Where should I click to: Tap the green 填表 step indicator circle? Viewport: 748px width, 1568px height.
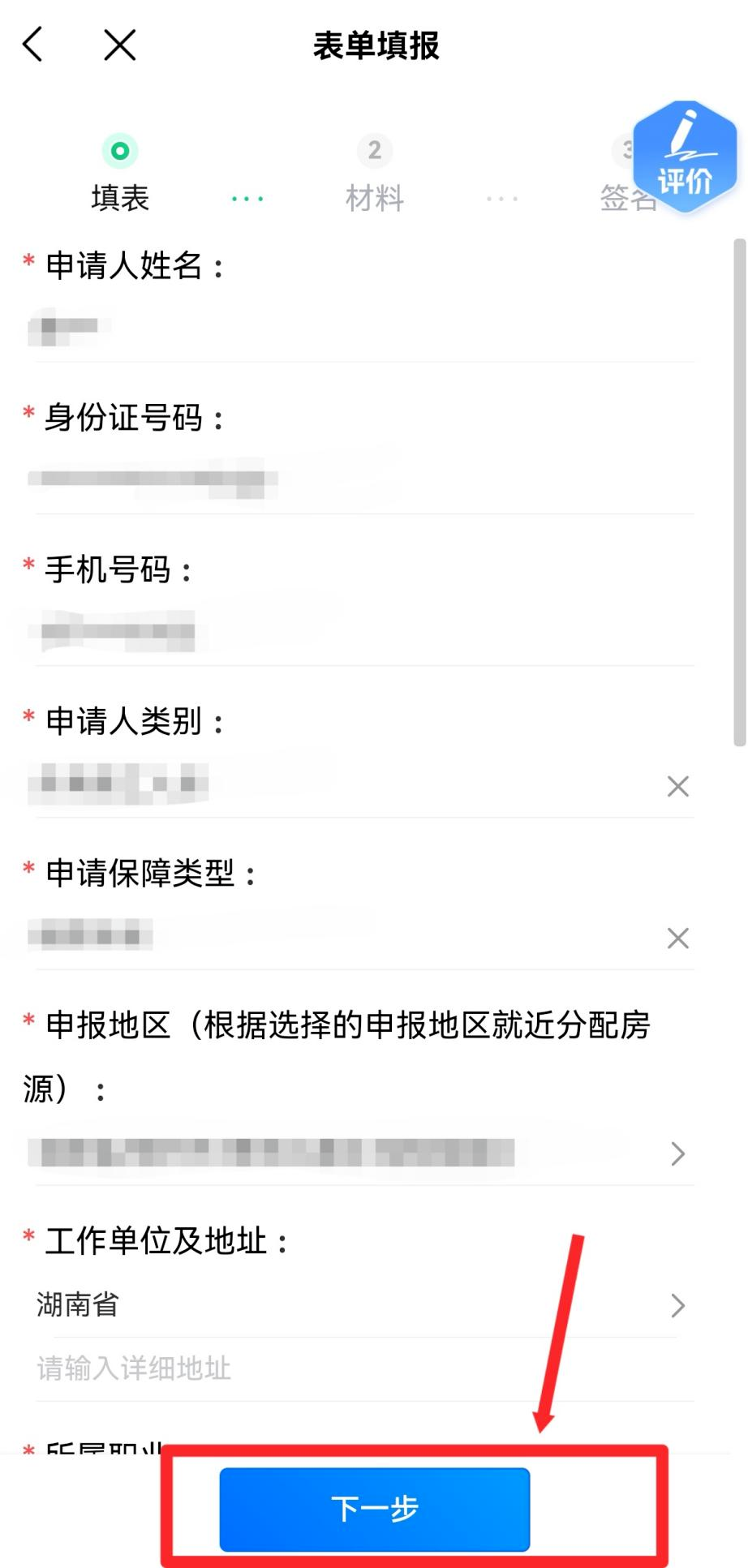pos(119,150)
